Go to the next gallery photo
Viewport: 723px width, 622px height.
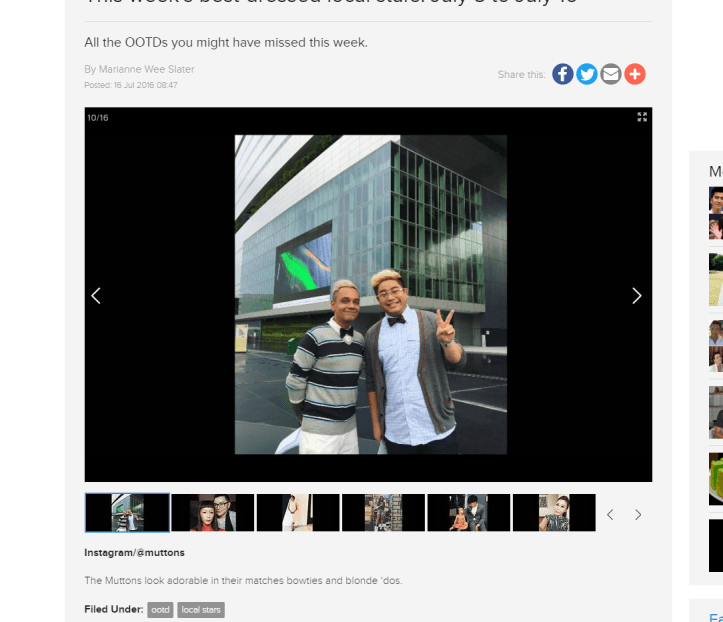tap(637, 295)
